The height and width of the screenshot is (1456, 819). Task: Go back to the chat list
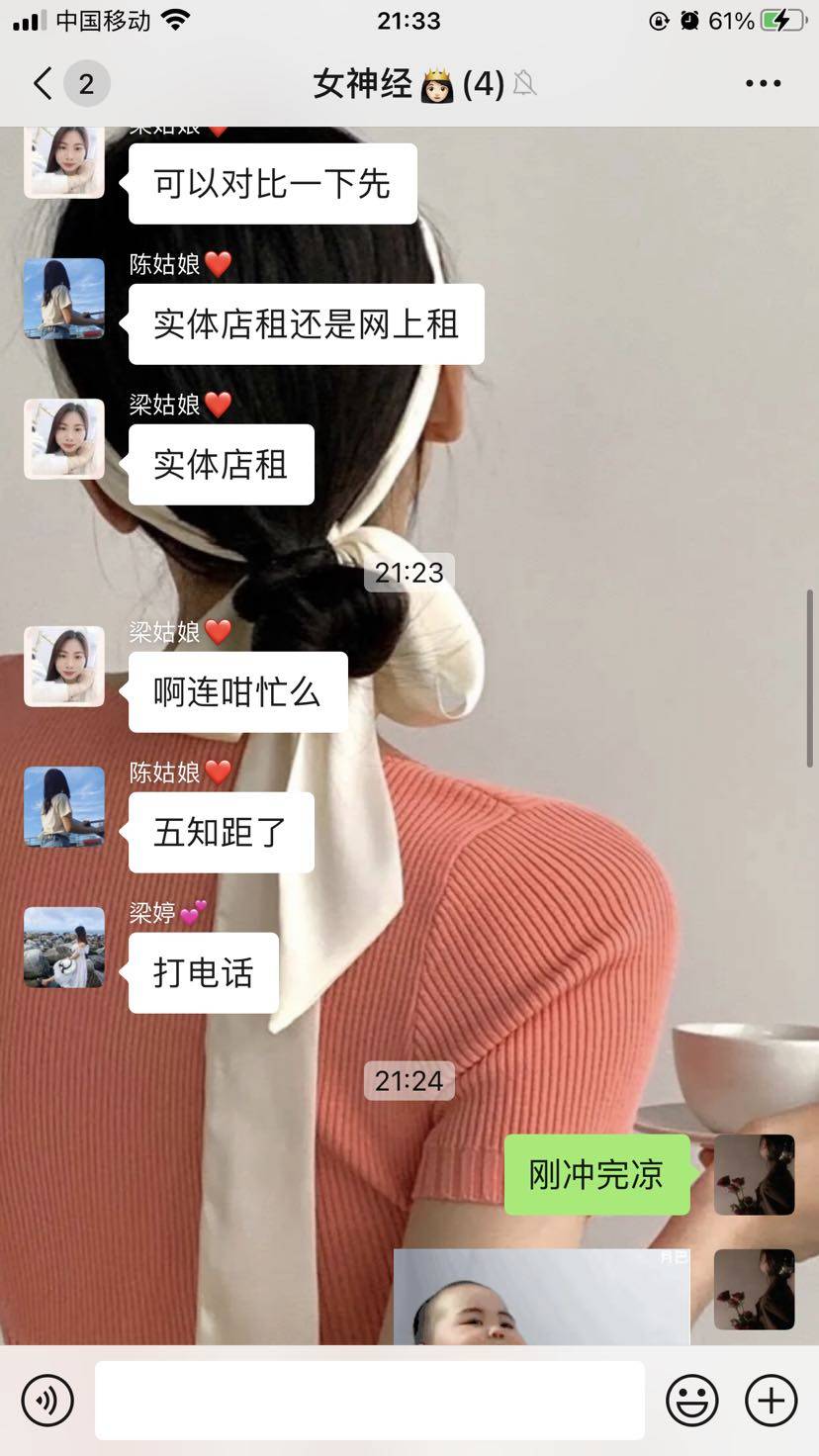tap(44, 84)
